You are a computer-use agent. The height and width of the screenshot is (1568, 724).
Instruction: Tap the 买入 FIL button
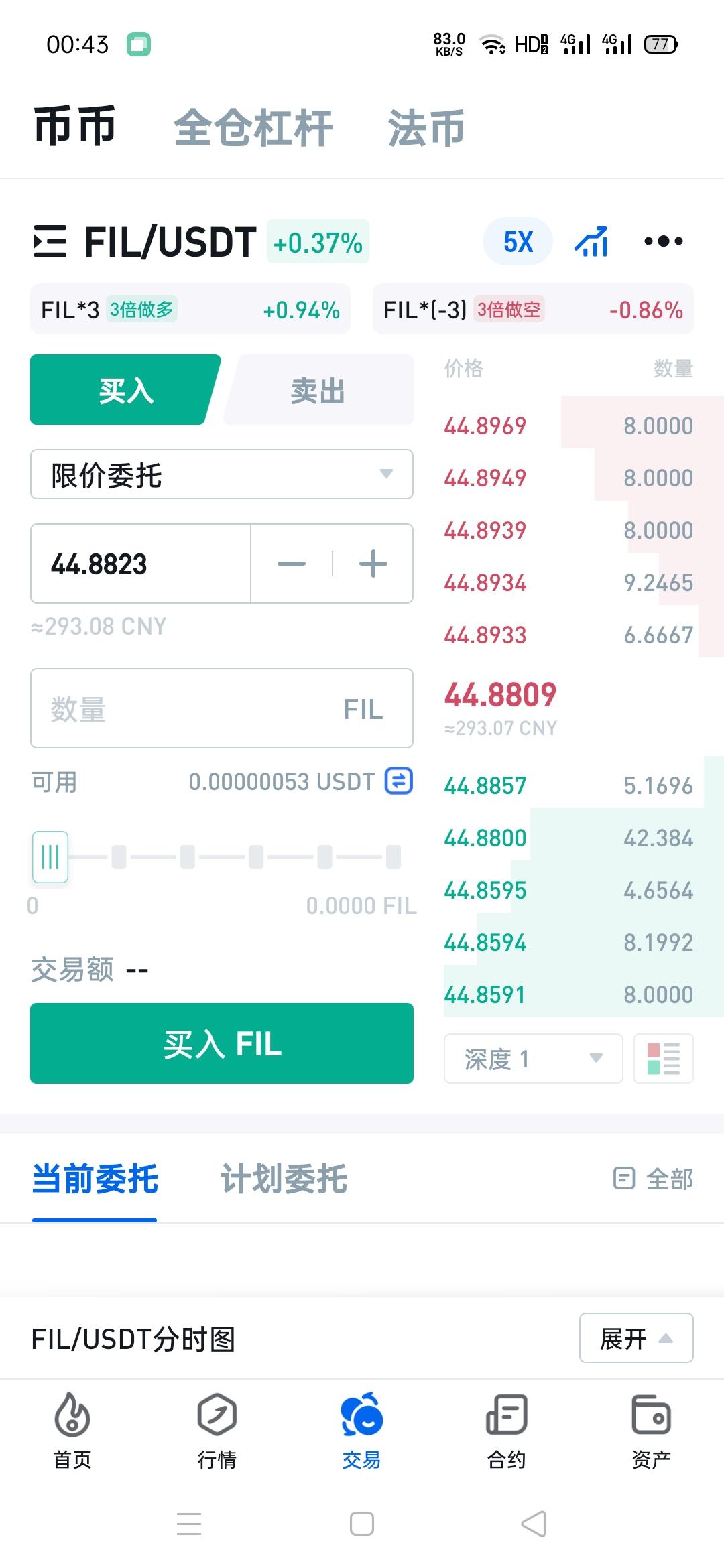(x=221, y=1043)
